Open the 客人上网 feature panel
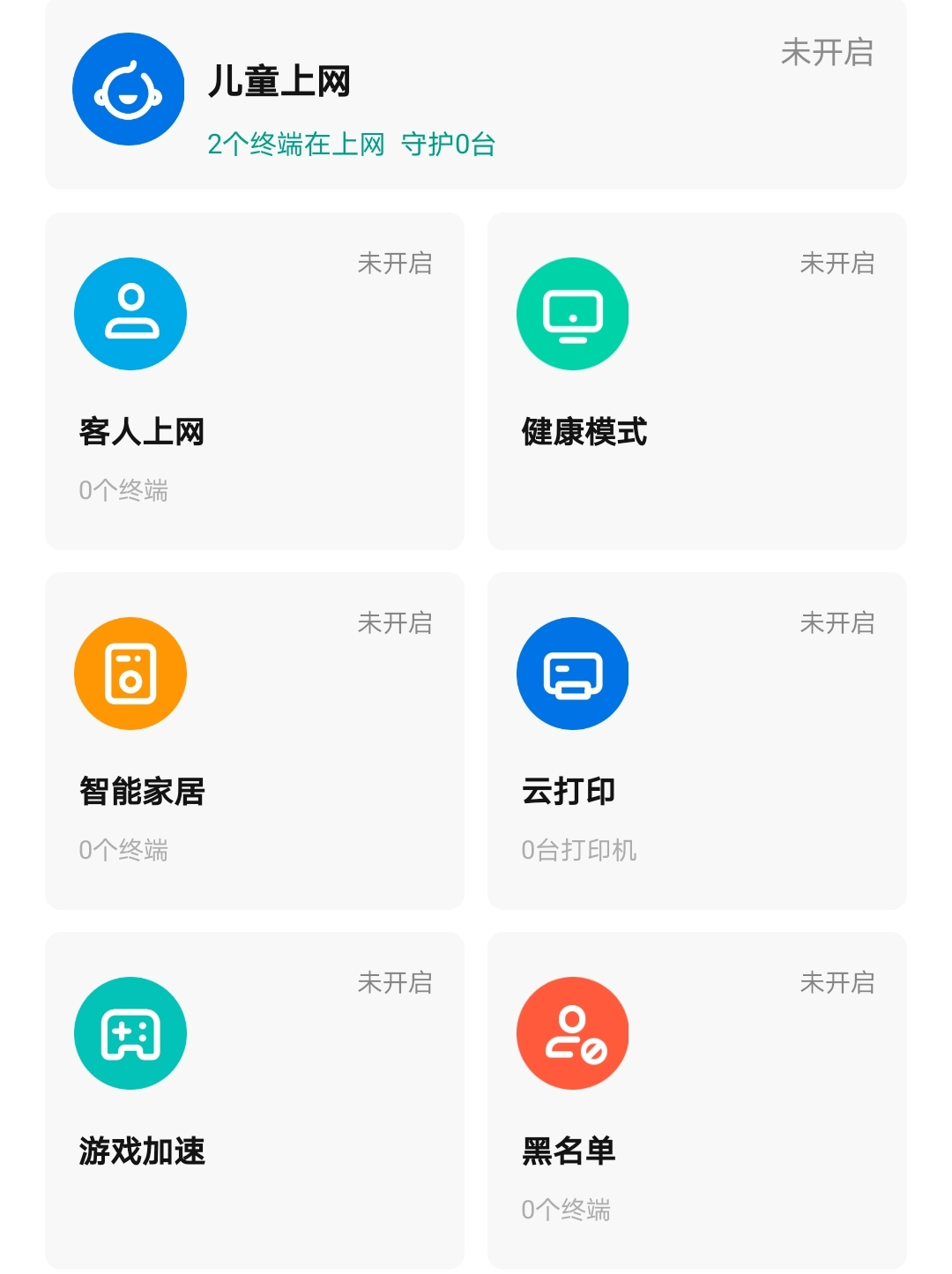This screenshot has height=1274, width=952. pos(254,379)
